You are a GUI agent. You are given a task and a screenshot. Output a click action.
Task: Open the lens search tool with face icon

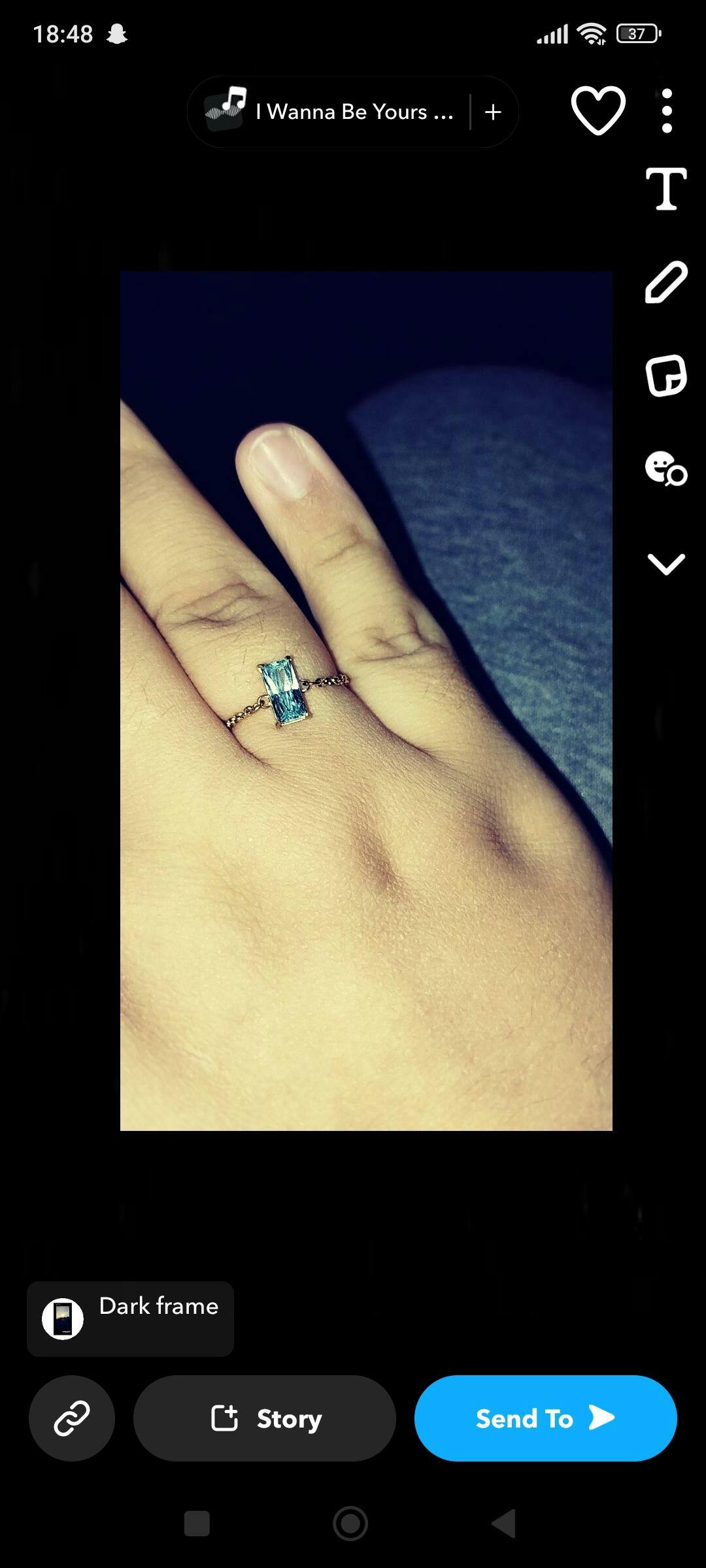tap(666, 469)
